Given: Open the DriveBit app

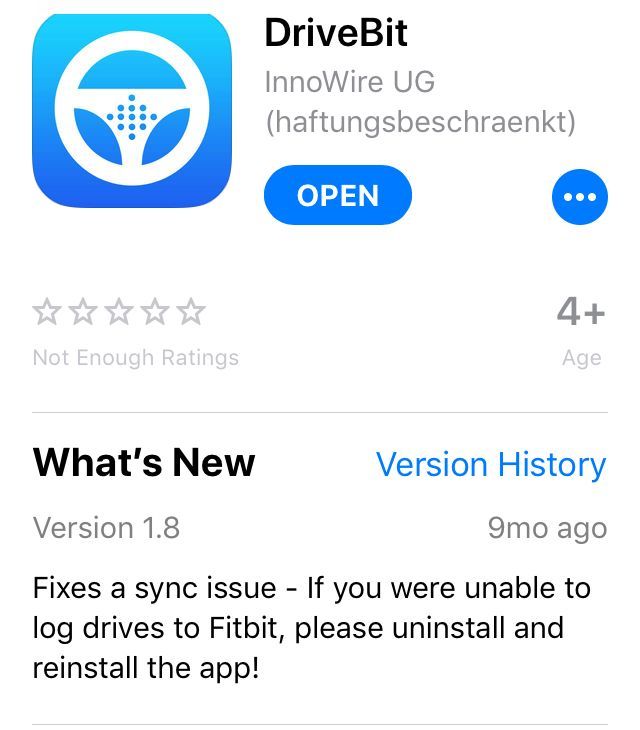Looking at the screenshot, I should (337, 196).
